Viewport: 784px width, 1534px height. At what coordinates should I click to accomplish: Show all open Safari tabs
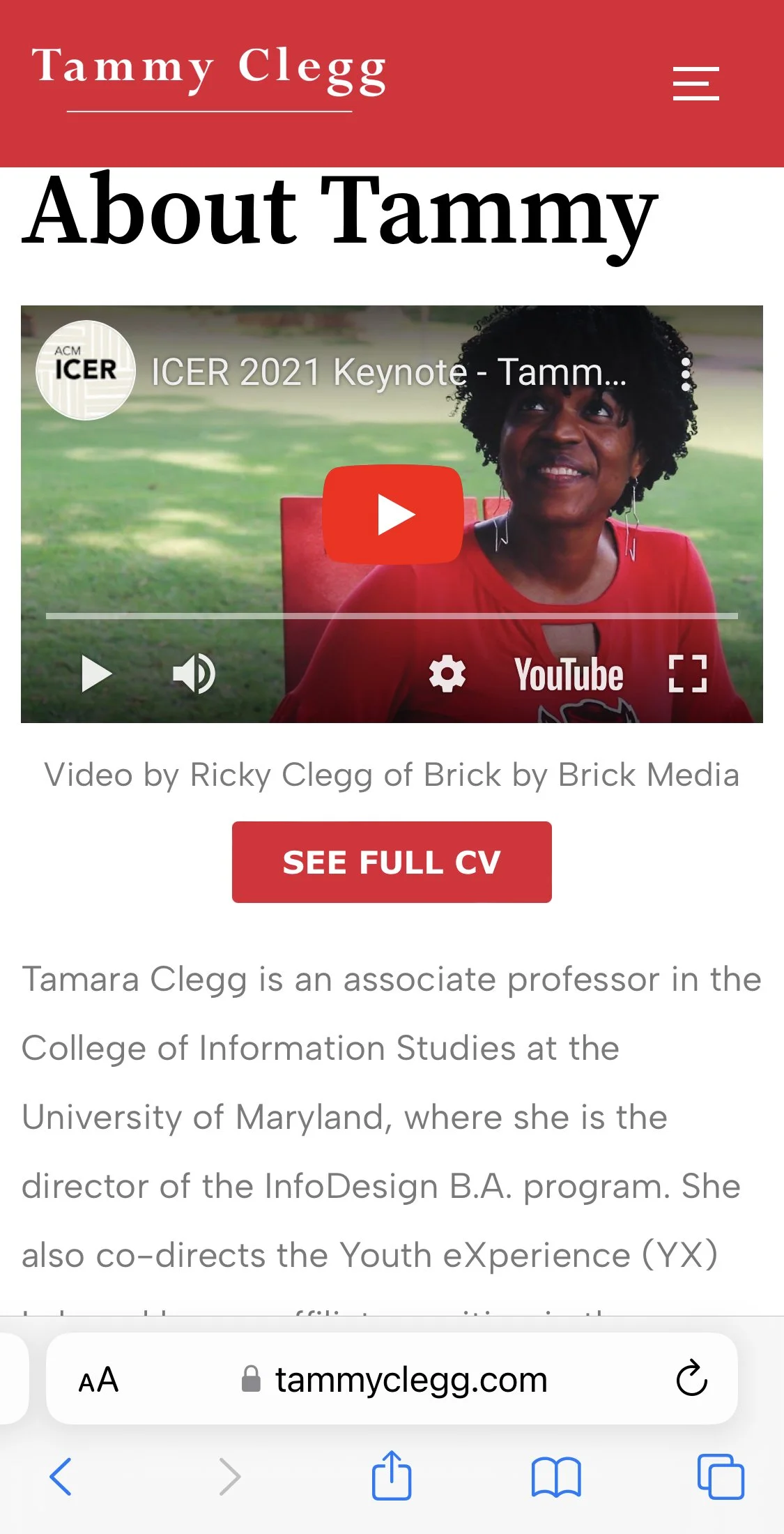click(721, 1476)
